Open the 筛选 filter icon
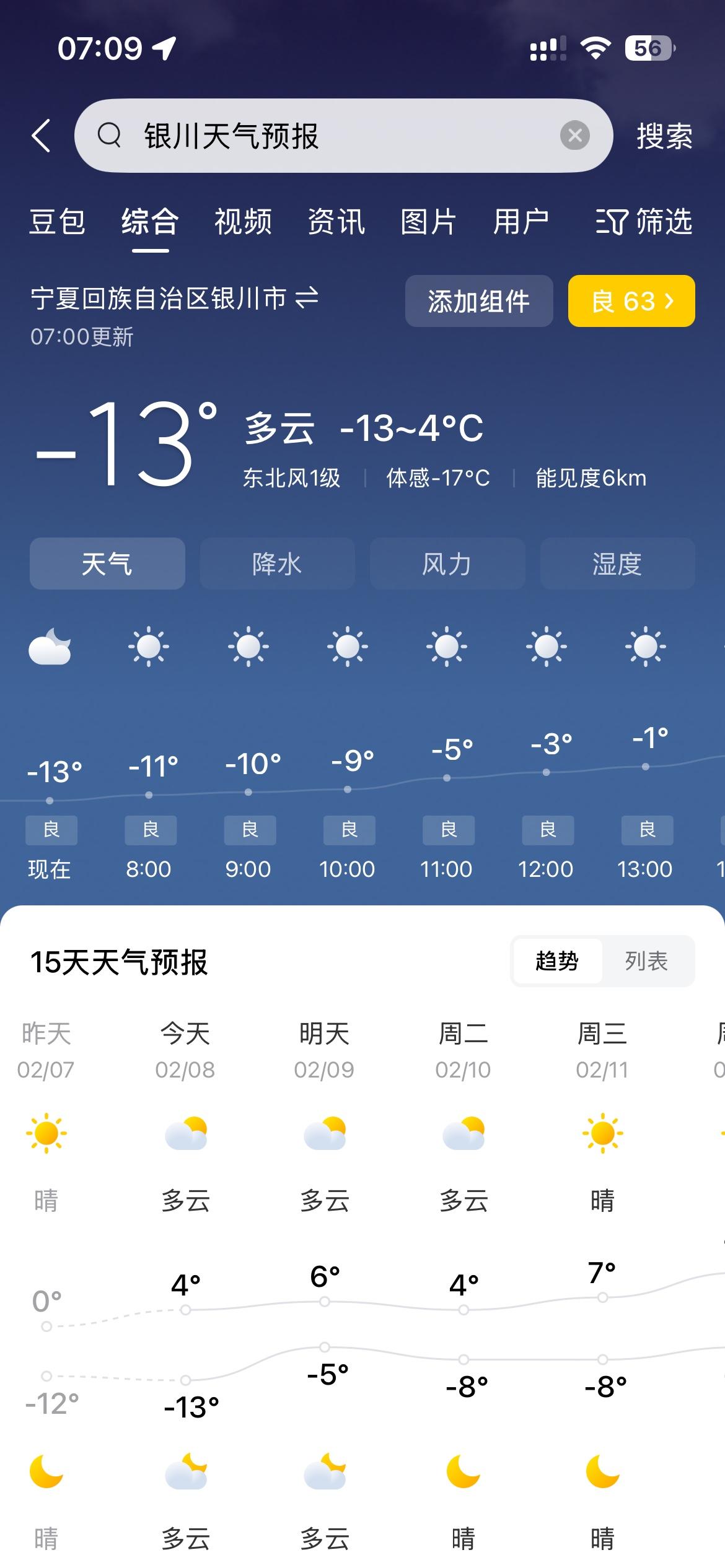Viewport: 725px width, 1568px height. (x=643, y=224)
